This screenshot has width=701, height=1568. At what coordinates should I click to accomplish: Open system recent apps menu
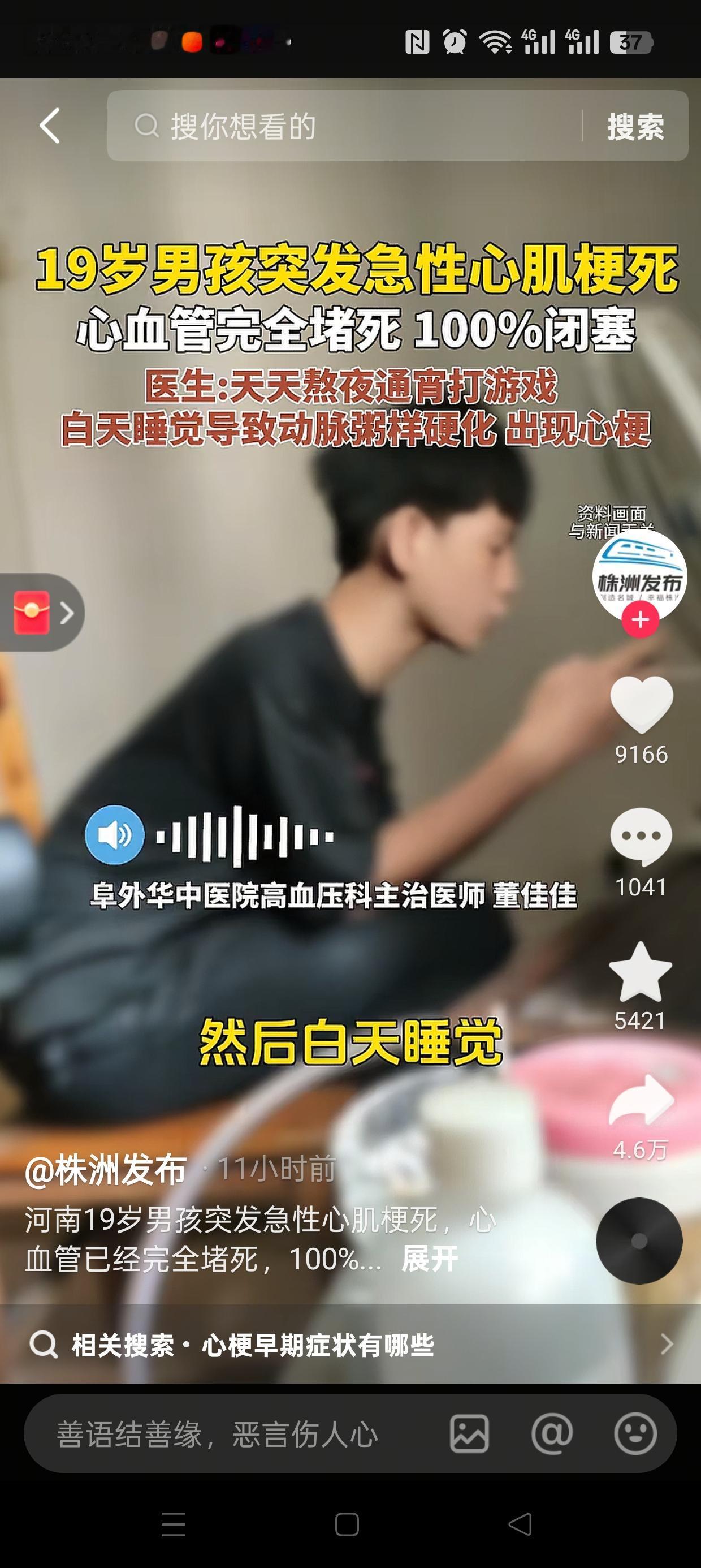point(174,1523)
